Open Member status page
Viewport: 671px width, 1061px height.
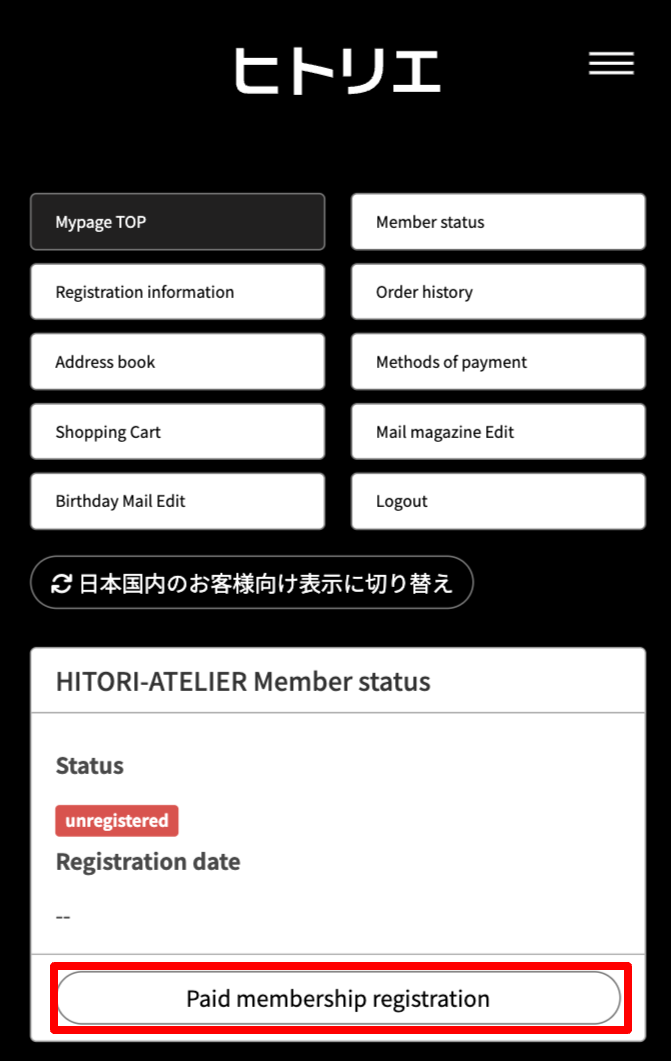coord(498,222)
